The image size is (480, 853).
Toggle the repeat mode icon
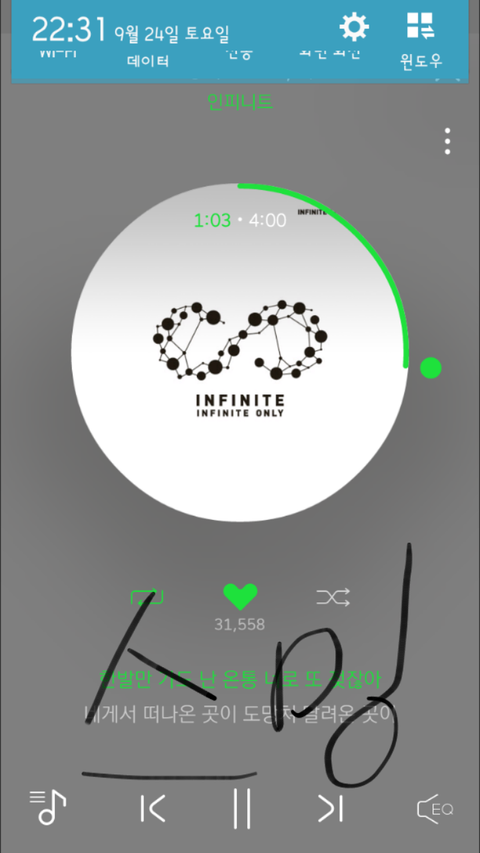[x=147, y=598]
